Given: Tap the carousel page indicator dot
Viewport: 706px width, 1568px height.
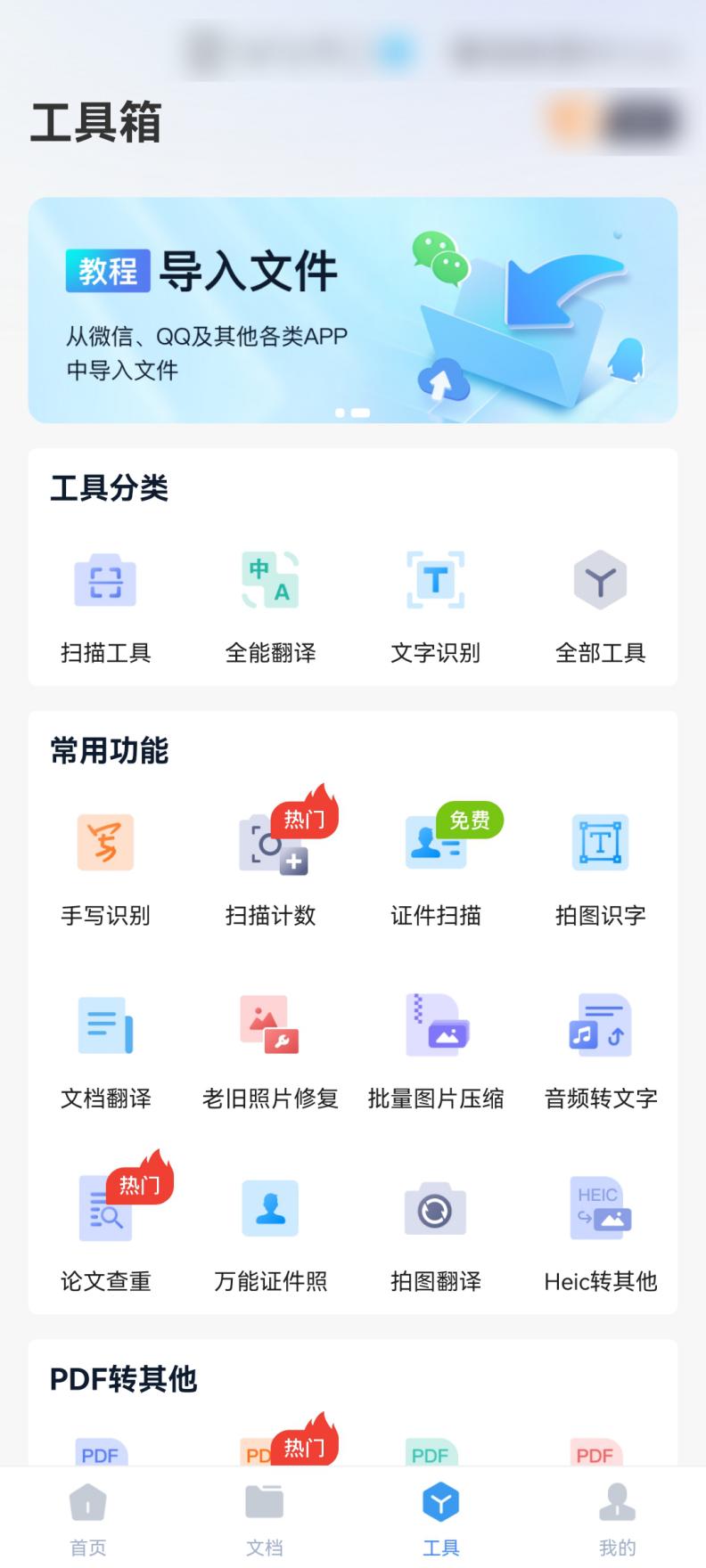Looking at the screenshot, I should (353, 412).
